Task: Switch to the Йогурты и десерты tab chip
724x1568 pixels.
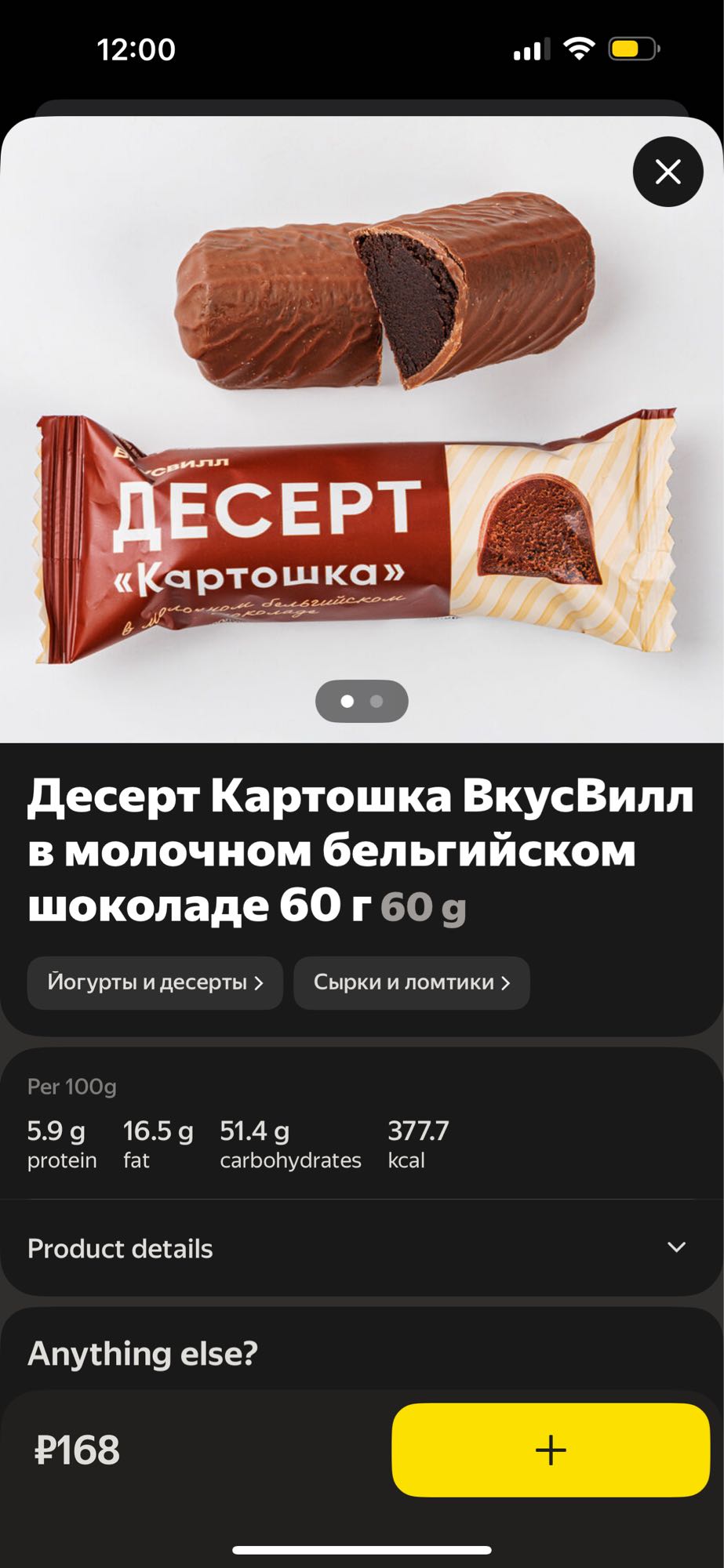Action: (x=155, y=983)
